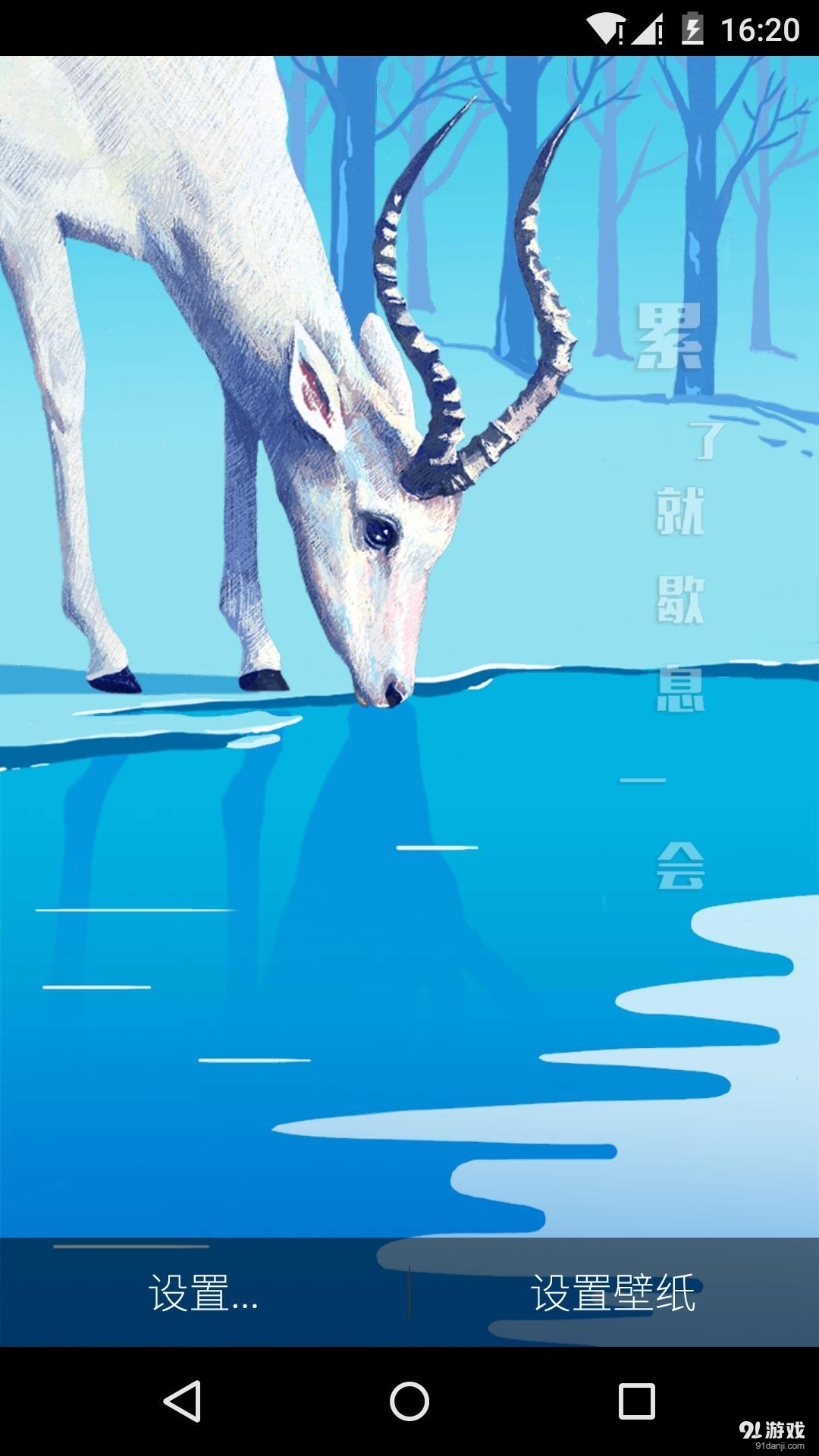819x1456 pixels.
Task: Open the recent apps overview
Action: [636, 1401]
